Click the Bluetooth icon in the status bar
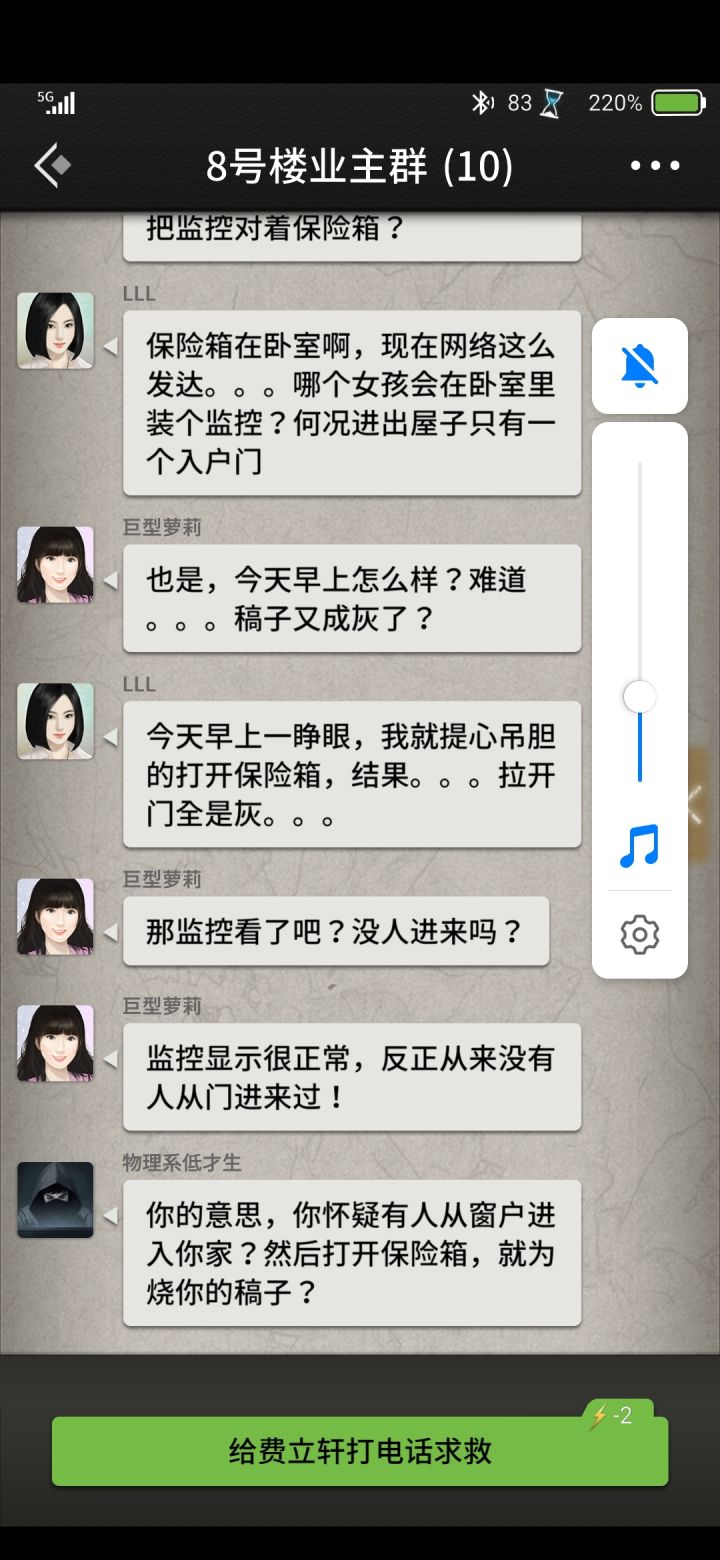Image resolution: width=720 pixels, height=1560 pixels. click(x=483, y=101)
